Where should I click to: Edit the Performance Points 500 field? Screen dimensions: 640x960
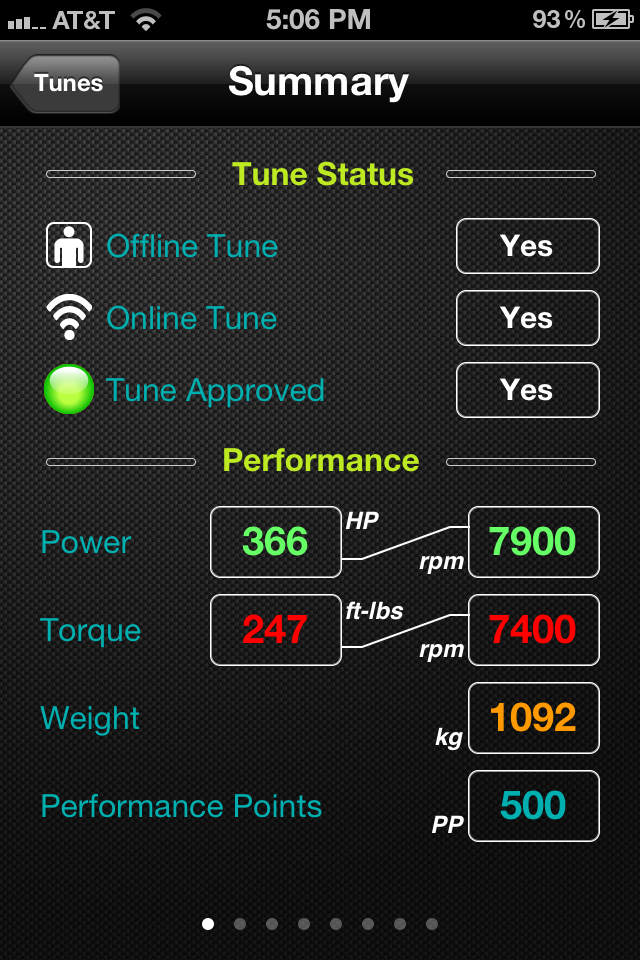click(533, 806)
